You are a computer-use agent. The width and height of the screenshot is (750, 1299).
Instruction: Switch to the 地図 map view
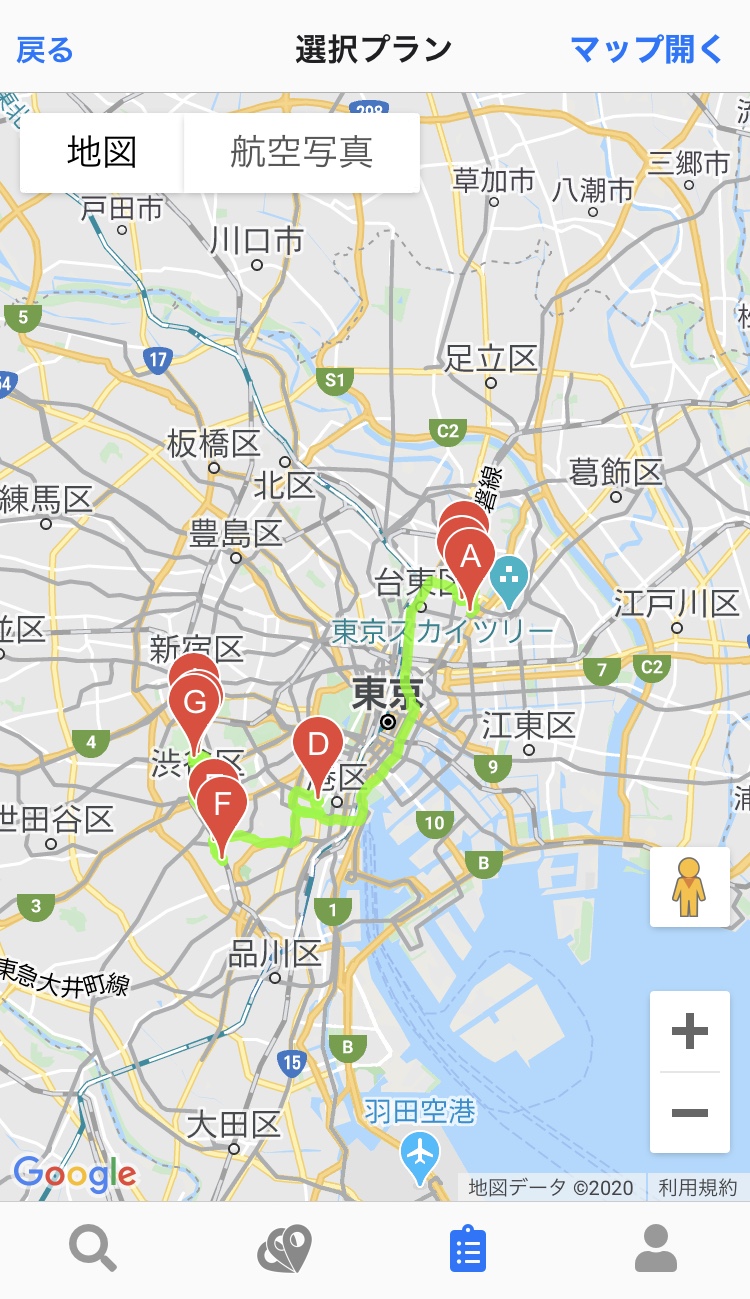[x=102, y=153]
